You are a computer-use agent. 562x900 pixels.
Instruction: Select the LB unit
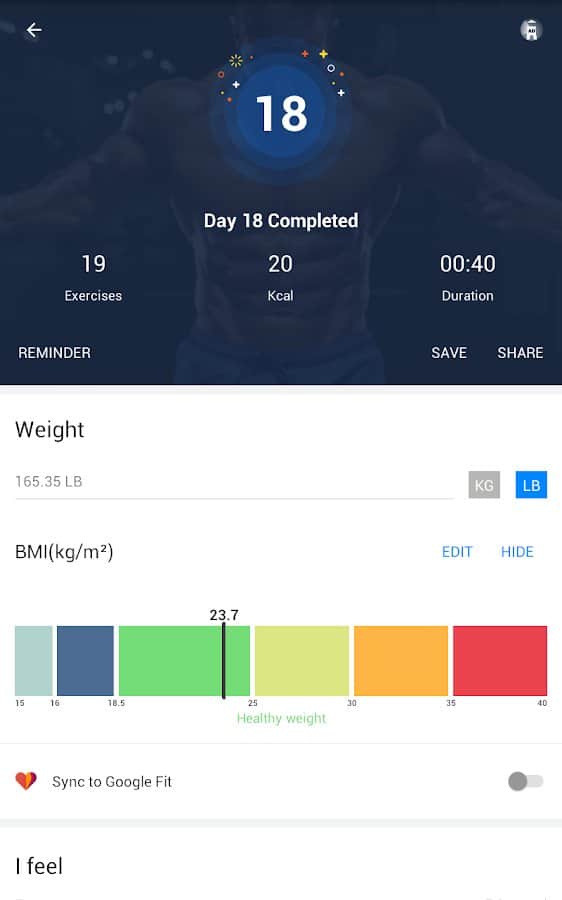[x=531, y=485]
